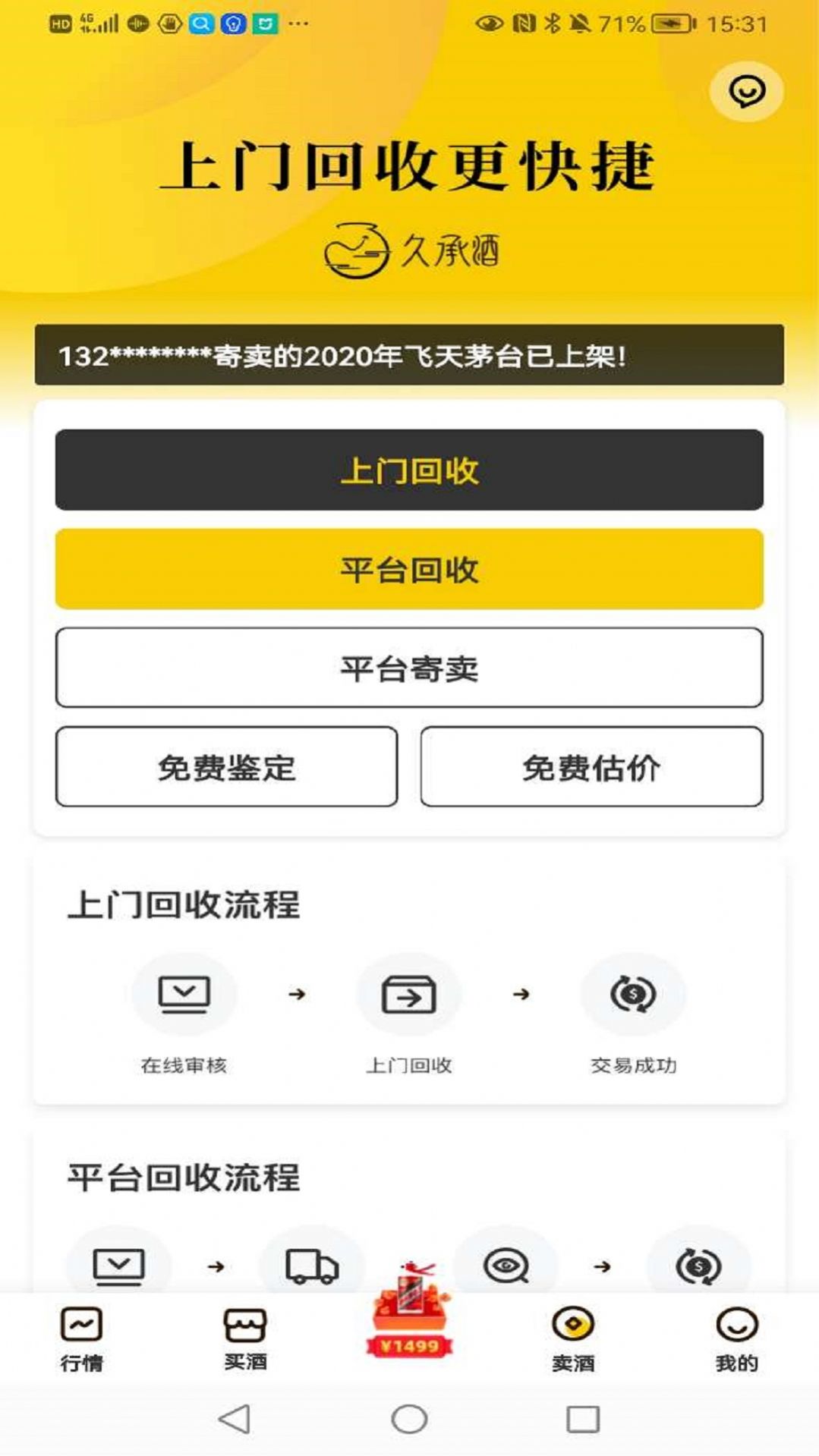Open the customer service chat icon
The height and width of the screenshot is (1456, 819).
pyautogui.click(x=746, y=92)
